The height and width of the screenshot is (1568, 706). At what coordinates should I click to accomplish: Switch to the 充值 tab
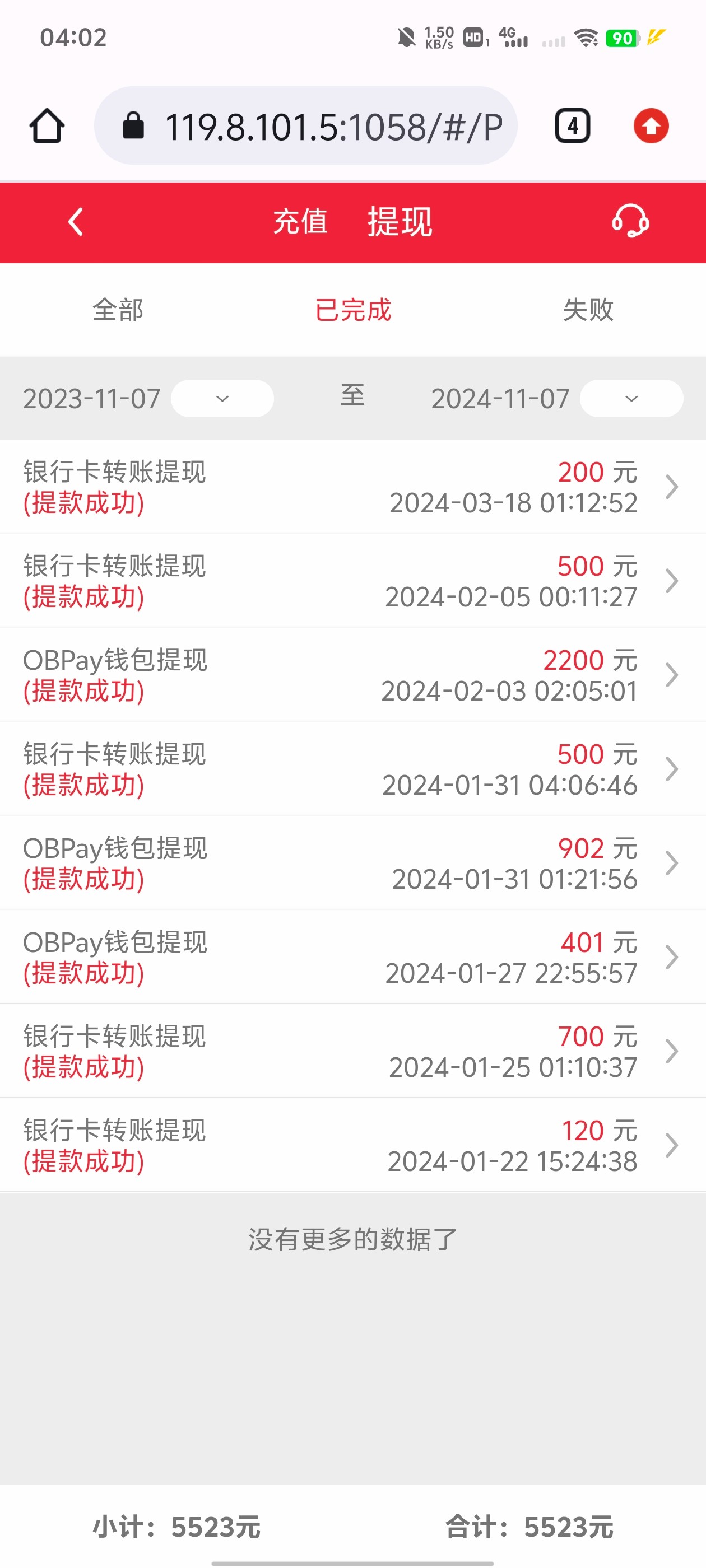click(x=300, y=222)
